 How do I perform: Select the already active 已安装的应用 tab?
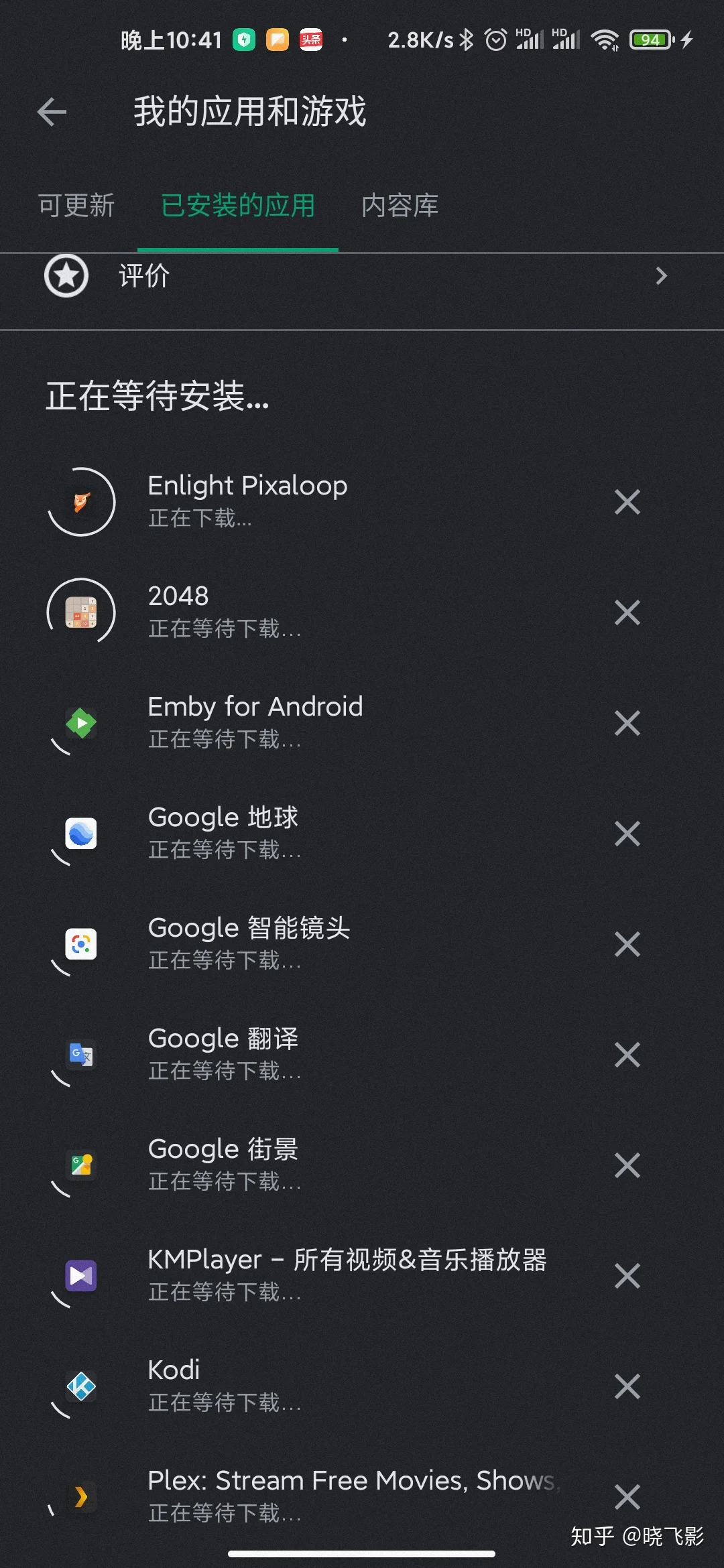coord(238,206)
